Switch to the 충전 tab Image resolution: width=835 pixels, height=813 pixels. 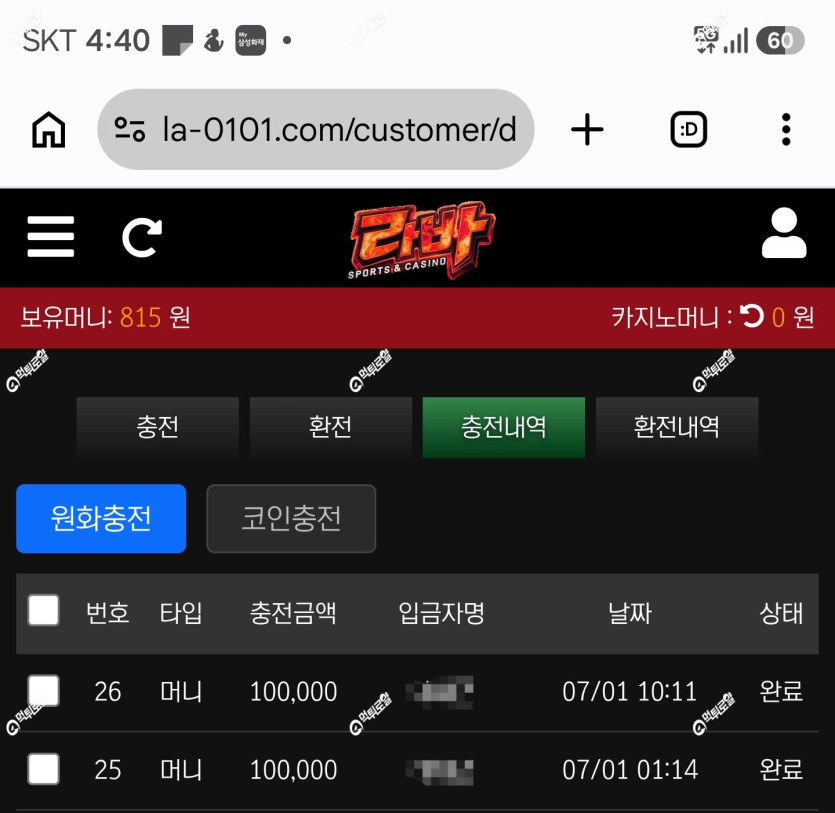[158, 427]
